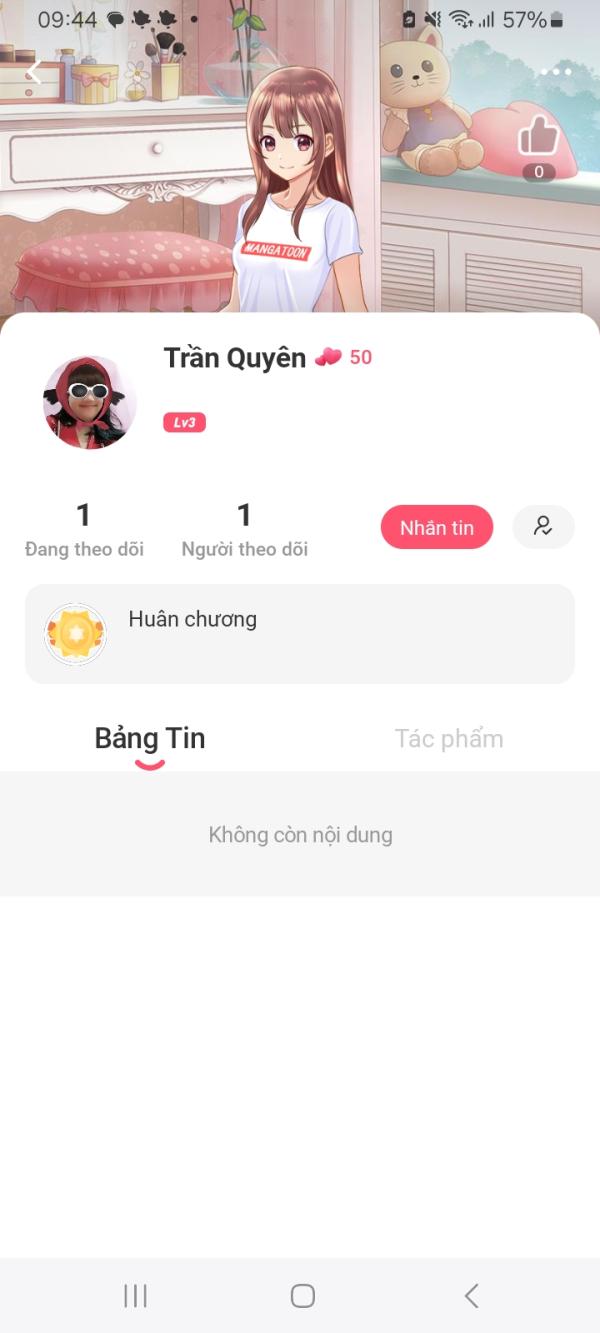Open recent apps from navigation bar
This screenshot has height=1333, width=600.
pos(135,1296)
